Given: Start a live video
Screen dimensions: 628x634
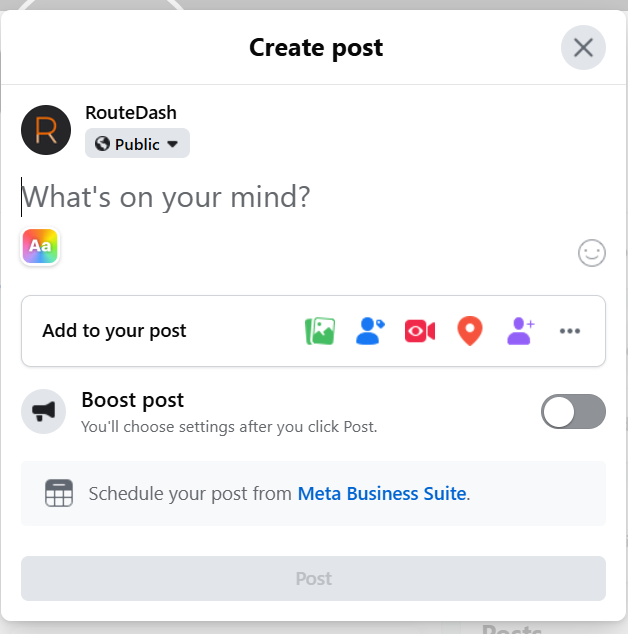Looking at the screenshot, I should (x=420, y=331).
